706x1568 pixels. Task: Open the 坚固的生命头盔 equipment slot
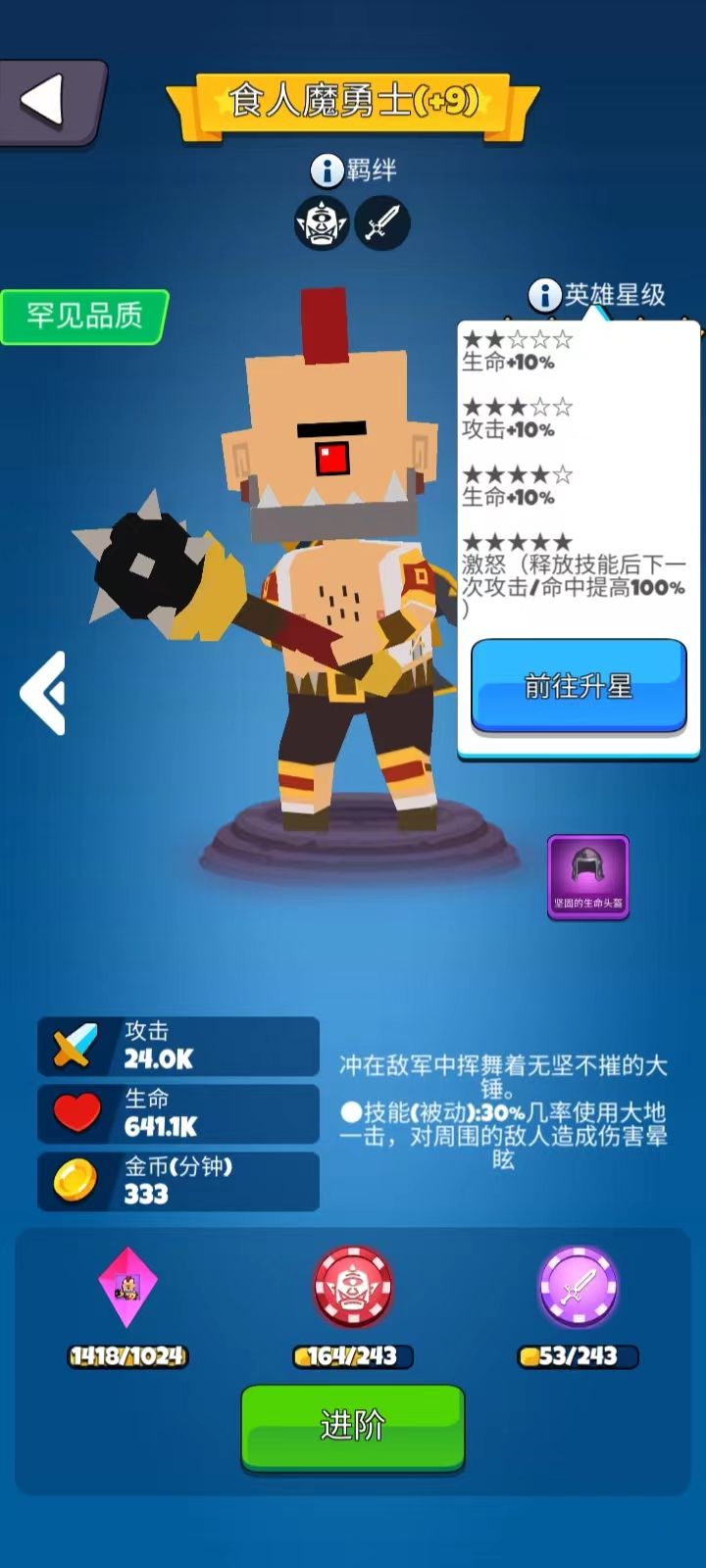pos(587,876)
